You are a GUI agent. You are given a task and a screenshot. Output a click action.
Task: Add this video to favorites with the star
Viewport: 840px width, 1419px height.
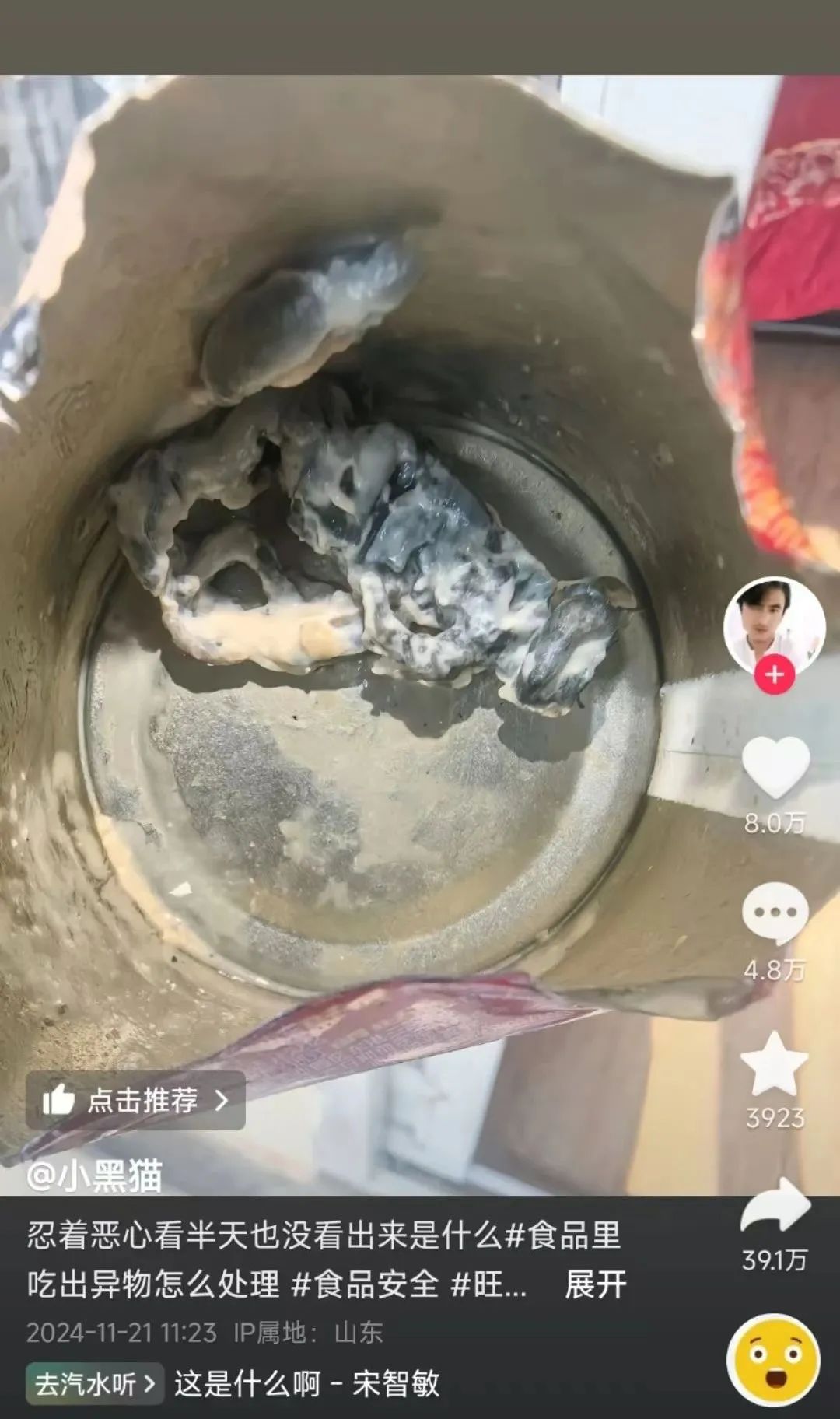click(x=775, y=1064)
